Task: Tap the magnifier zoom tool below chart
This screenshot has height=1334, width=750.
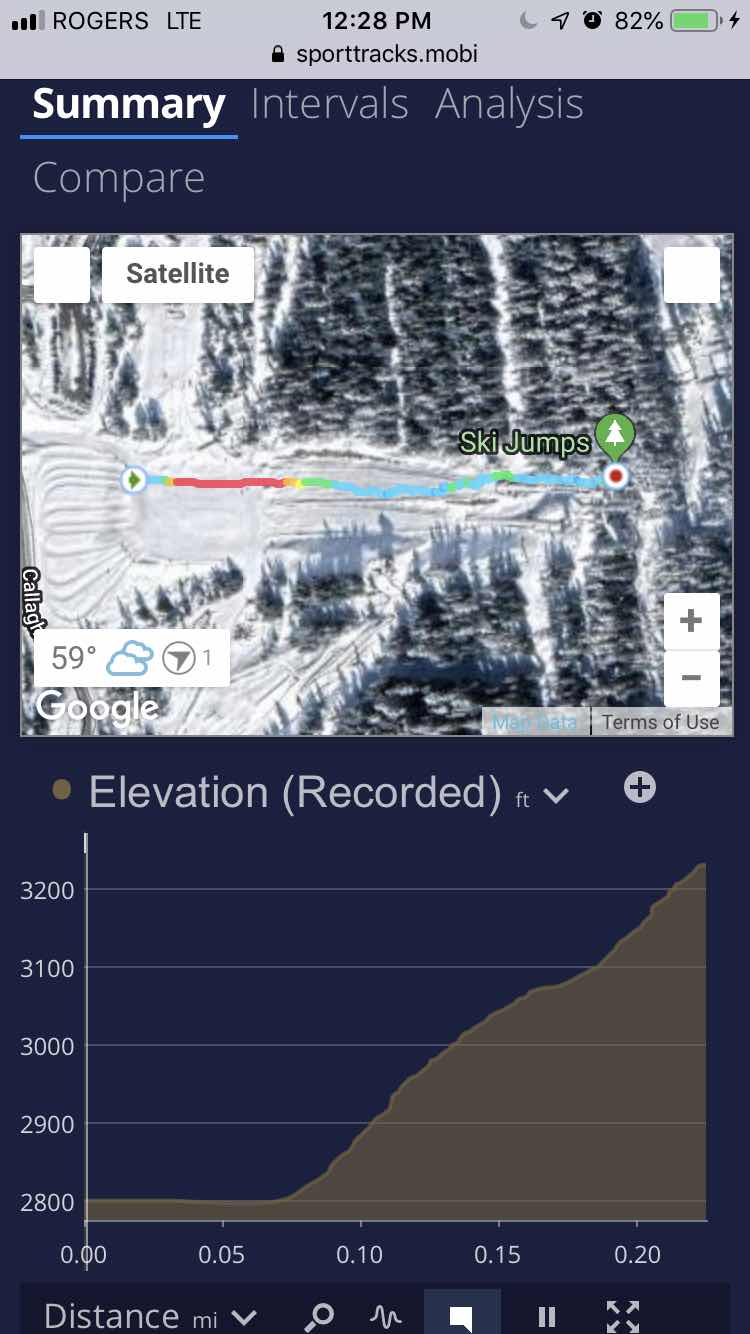Action: (320, 1317)
